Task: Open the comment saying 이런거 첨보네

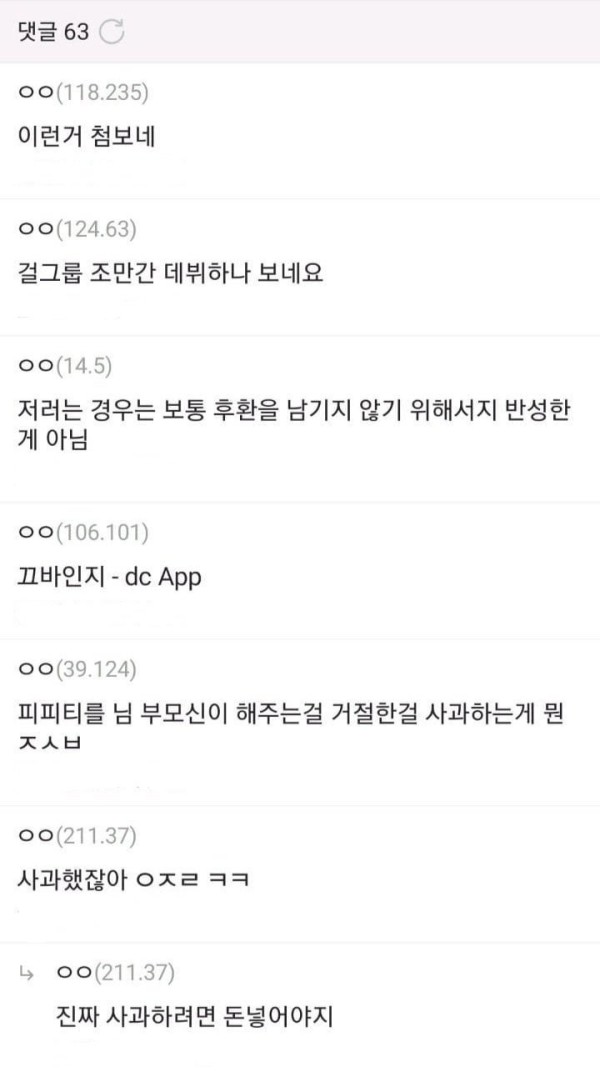Action: (x=86, y=137)
